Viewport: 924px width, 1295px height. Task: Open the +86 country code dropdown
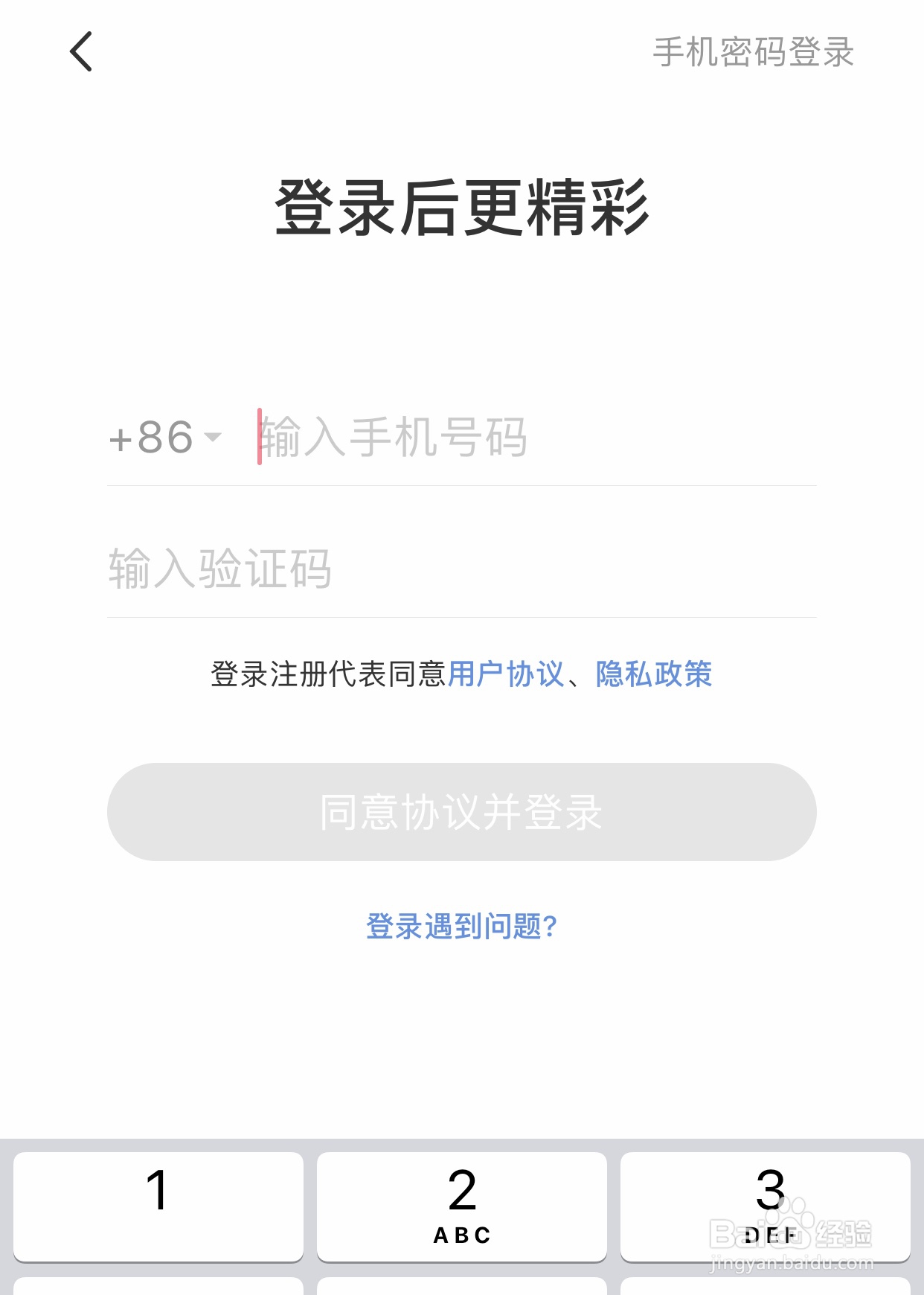click(x=164, y=438)
